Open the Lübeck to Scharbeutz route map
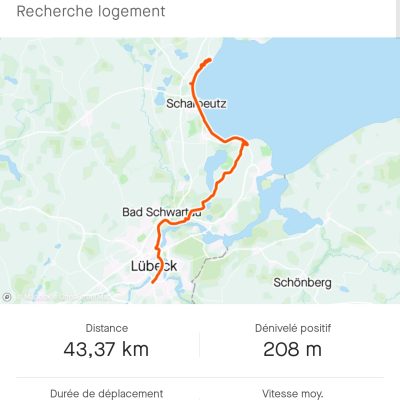This screenshot has width=400, height=400. (x=200, y=170)
